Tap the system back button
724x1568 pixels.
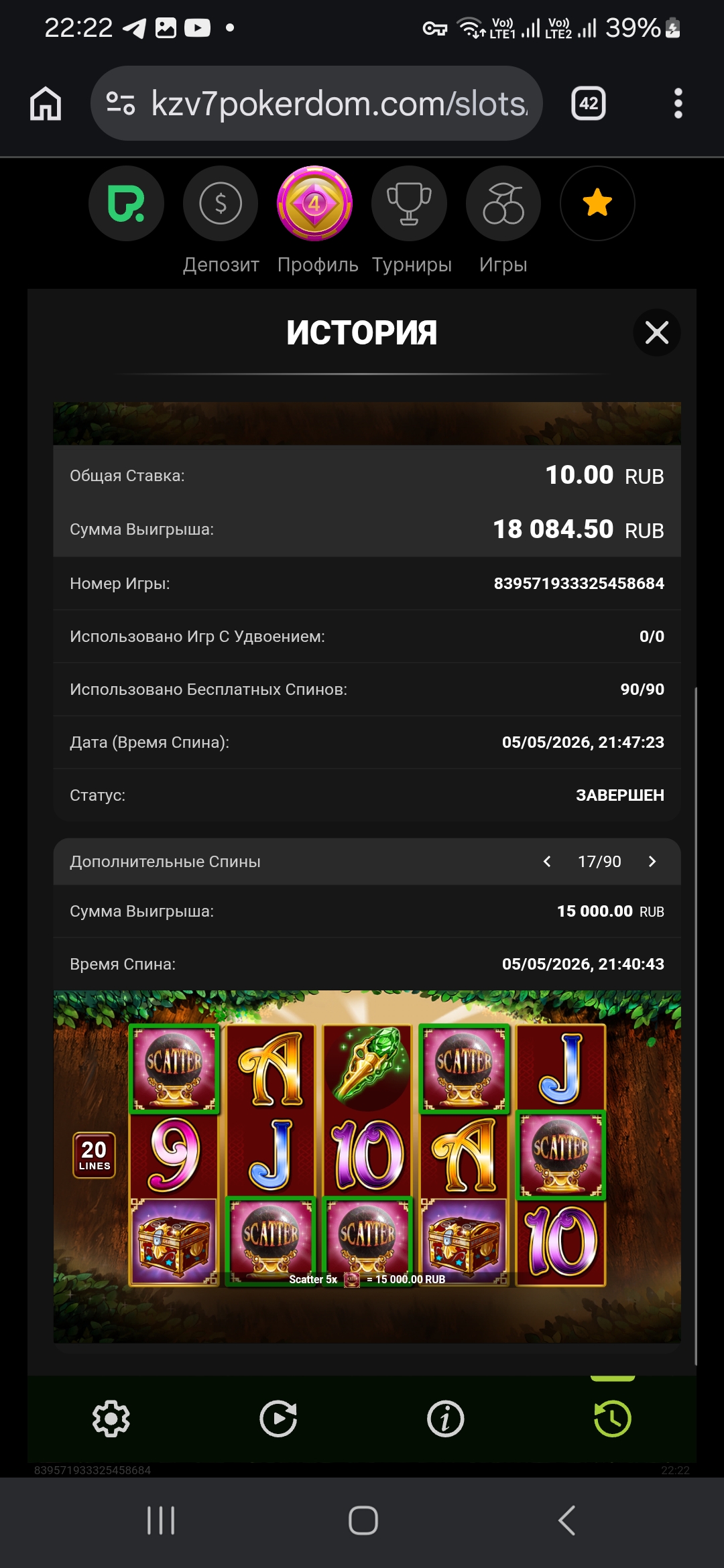567,1520
